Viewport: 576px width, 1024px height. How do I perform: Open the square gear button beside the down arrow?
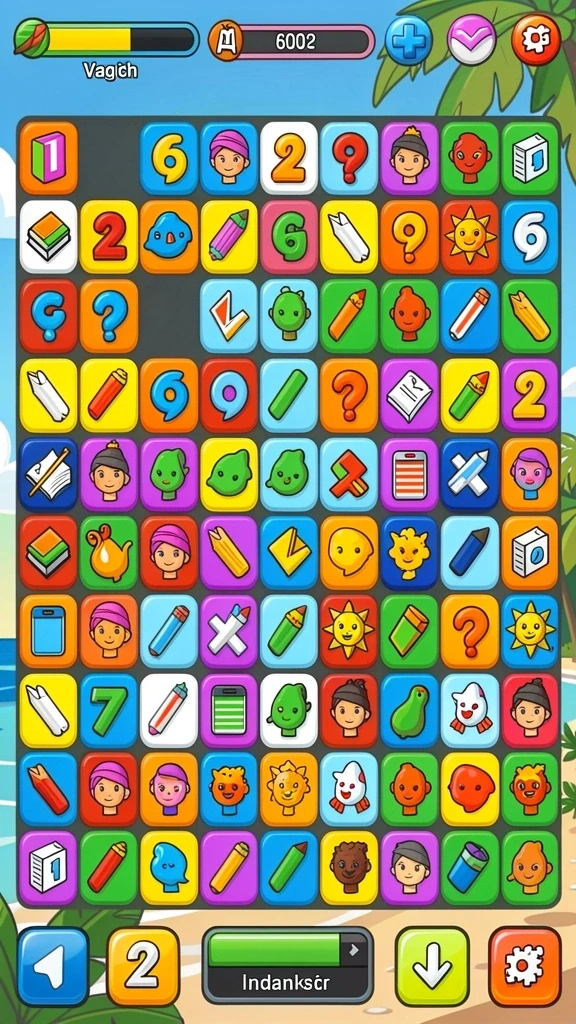524,966
